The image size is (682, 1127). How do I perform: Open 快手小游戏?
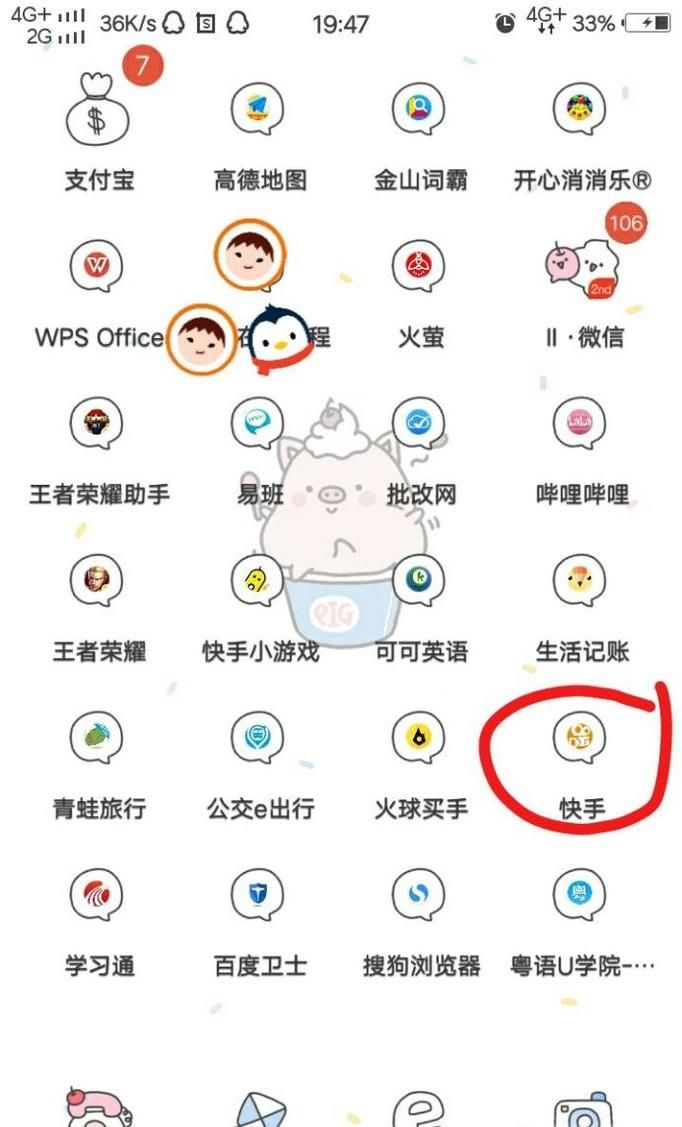click(x=259, y=581)
